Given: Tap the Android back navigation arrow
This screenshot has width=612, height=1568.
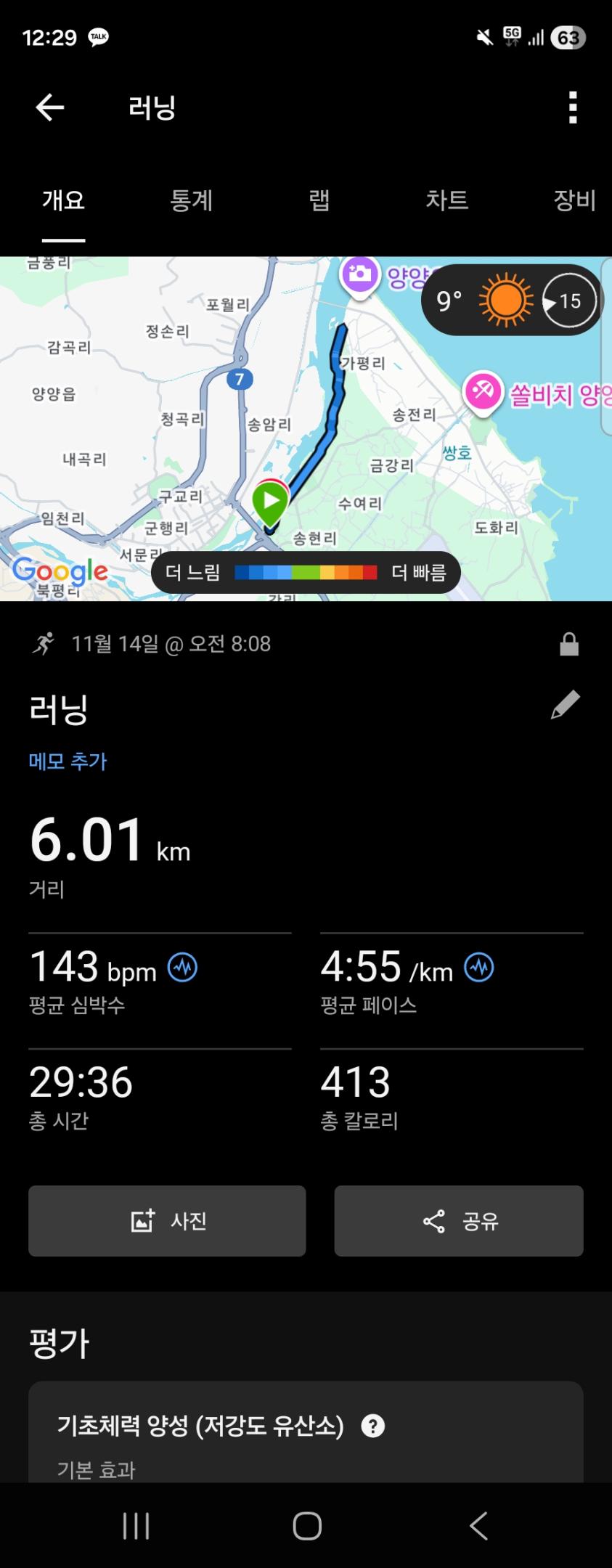Looking at the screenshot, I should pyautogui.click(x=478, y=1526).
